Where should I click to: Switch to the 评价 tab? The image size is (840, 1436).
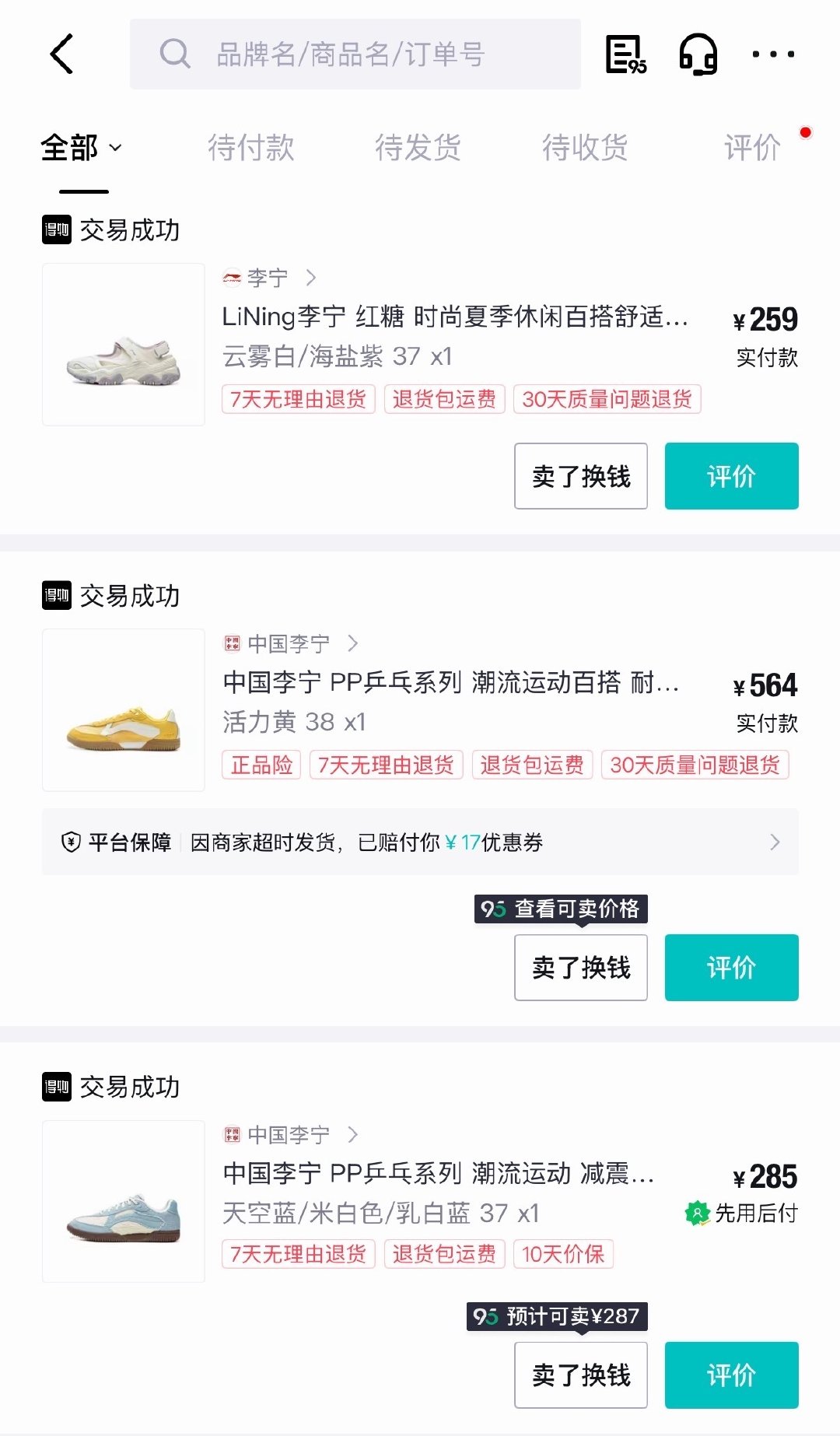(x=753, y=147)
